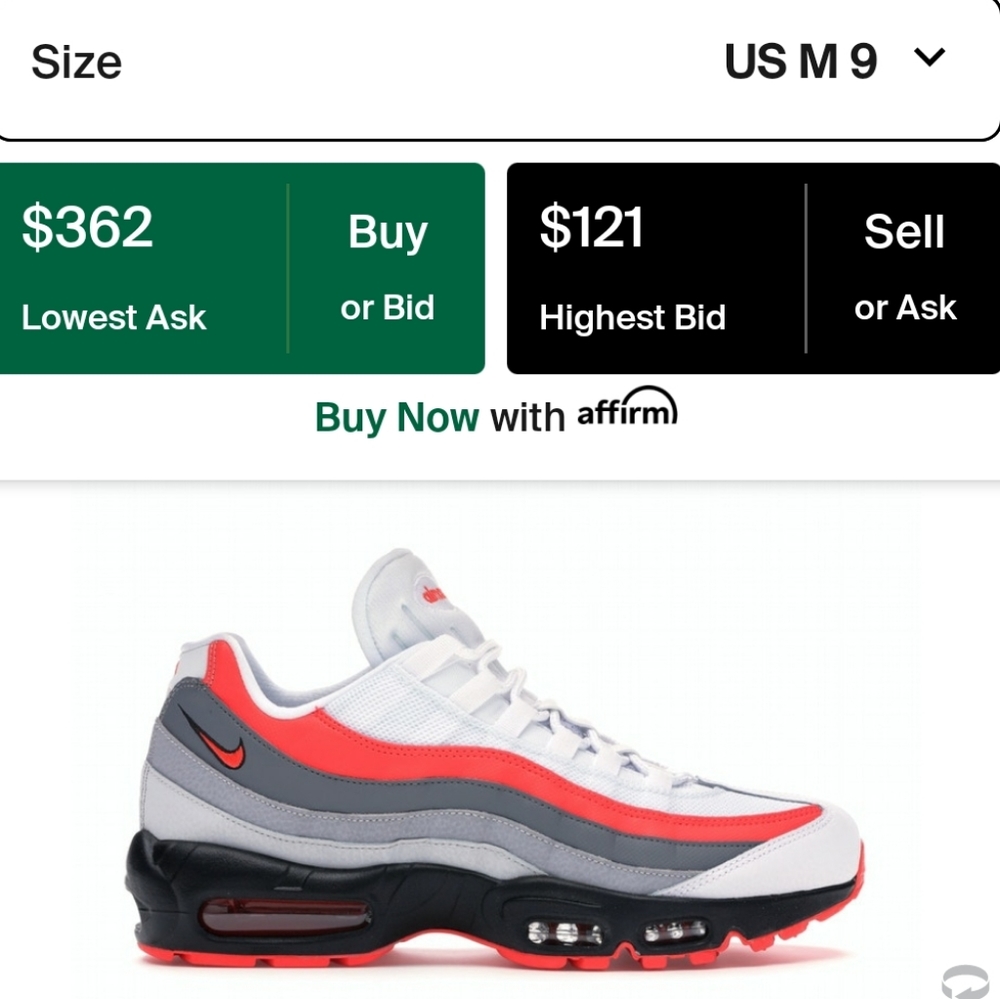This screenshot has width=1000, height=999.
Task: Open Buy Now with Affirm link
Action: click(x=497, y=414)
